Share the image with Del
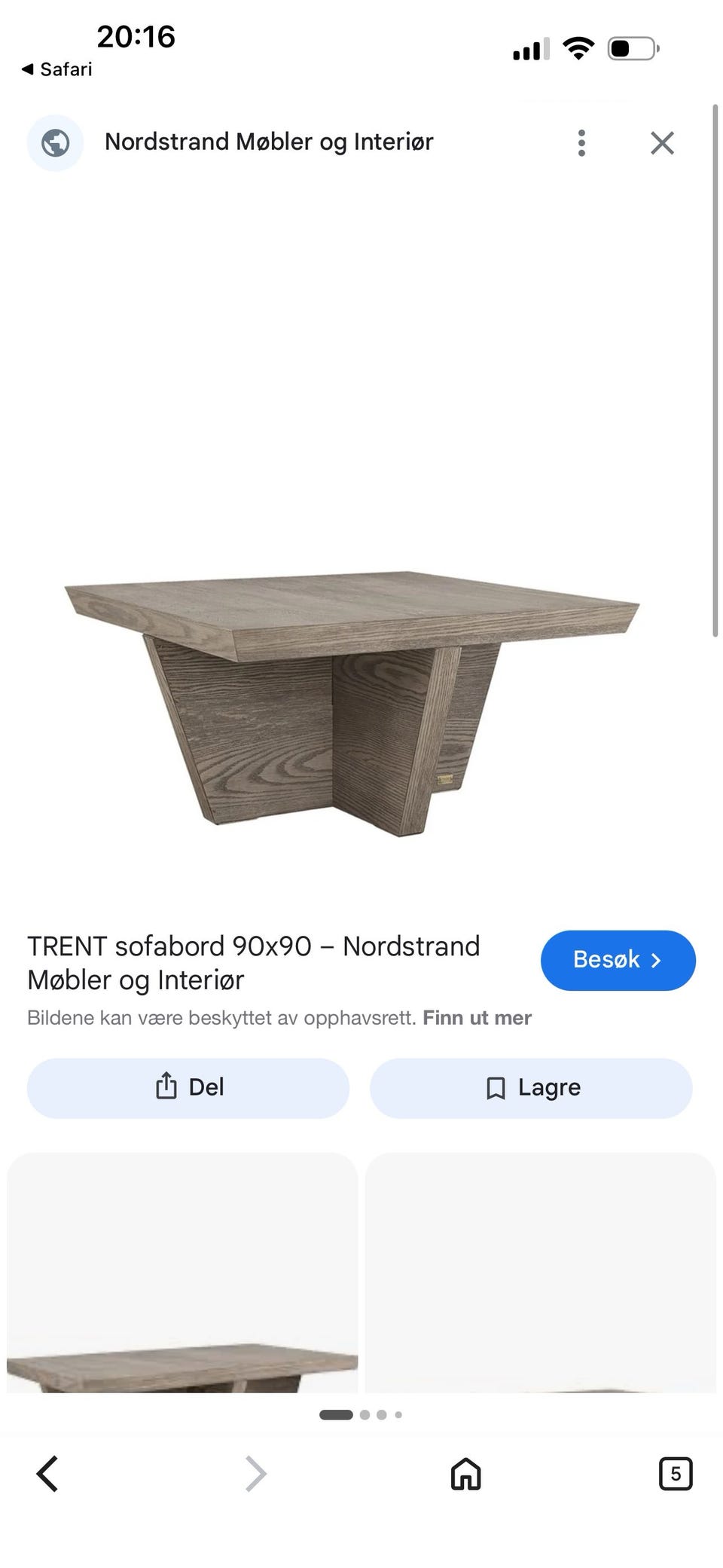723x1568 pixels. 188,1087
